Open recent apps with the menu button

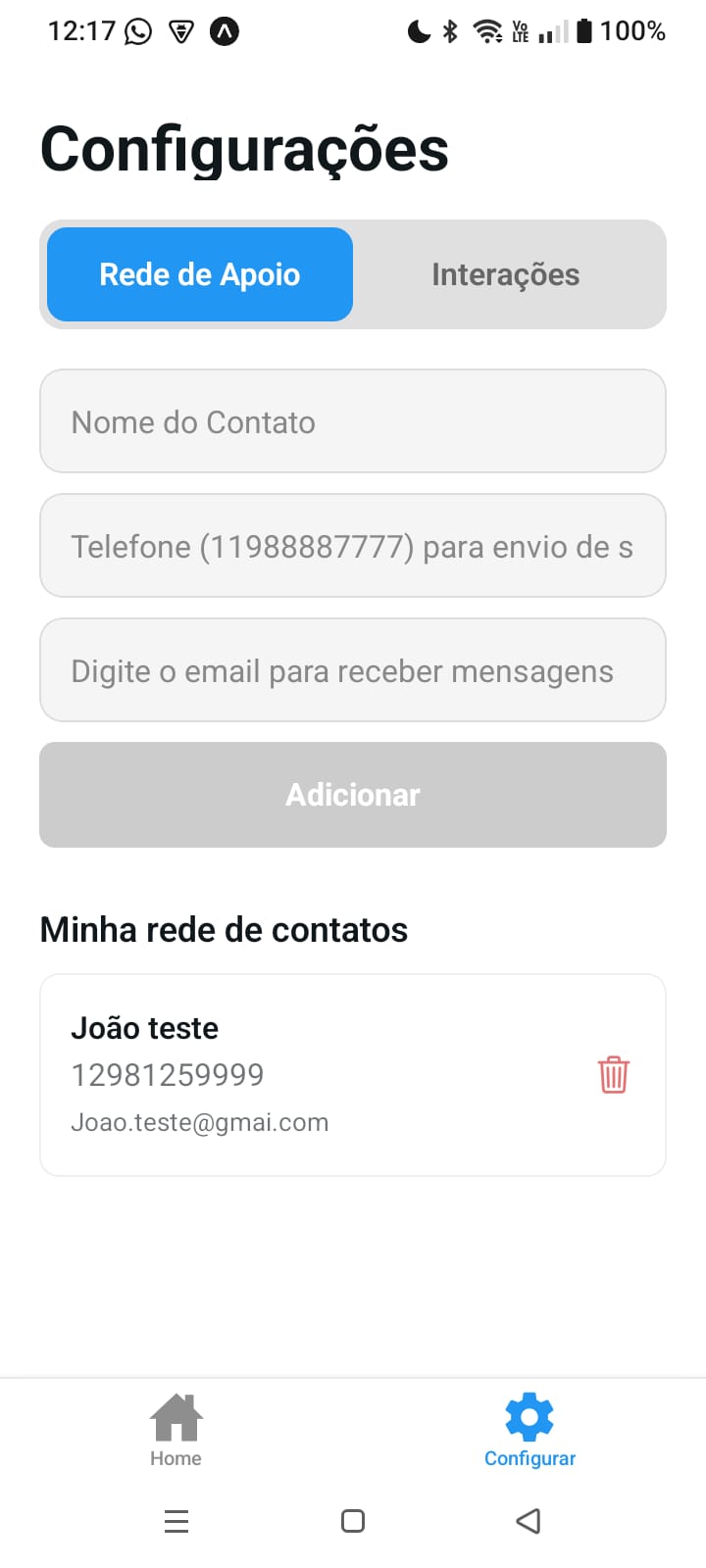tap(176, 1521)
